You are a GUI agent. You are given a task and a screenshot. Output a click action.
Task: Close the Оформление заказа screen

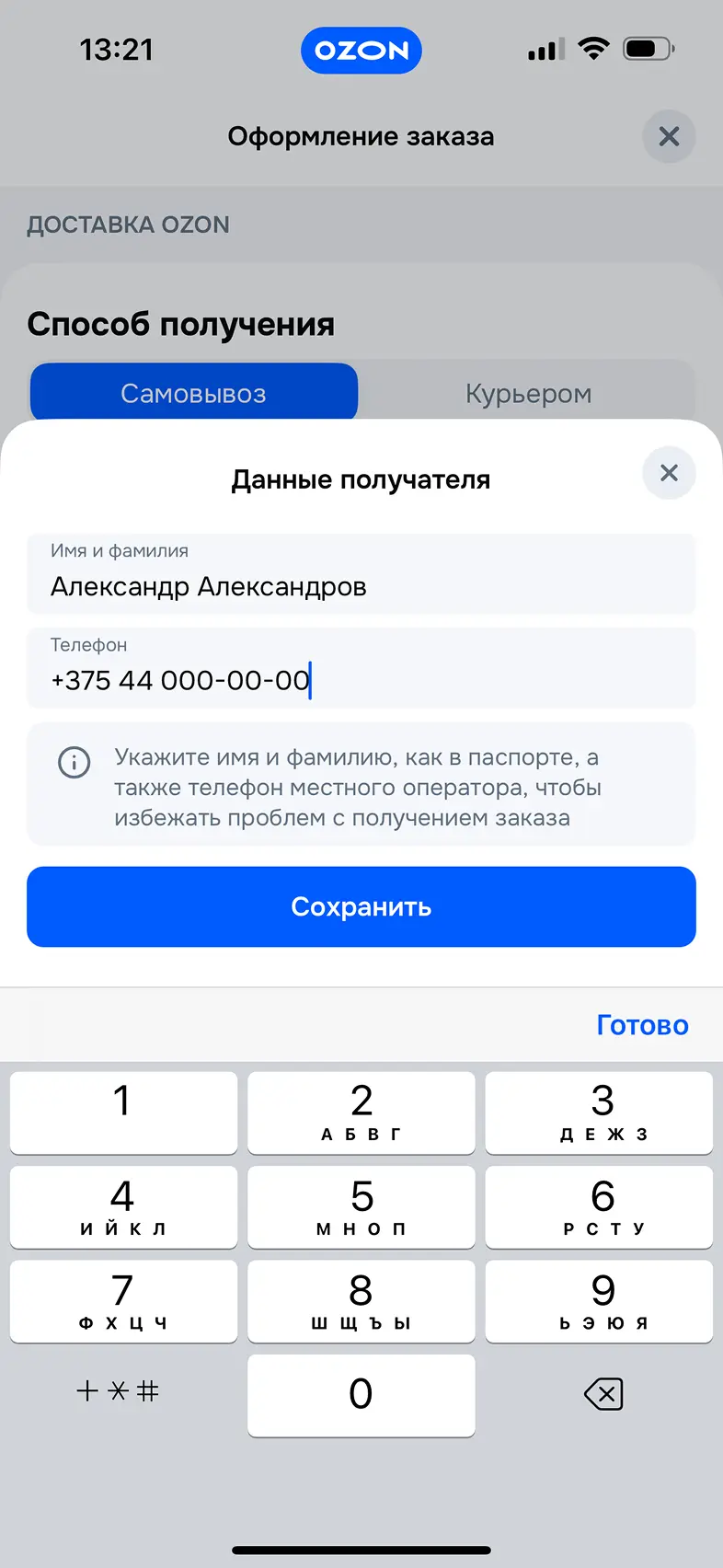click(669, 136)
